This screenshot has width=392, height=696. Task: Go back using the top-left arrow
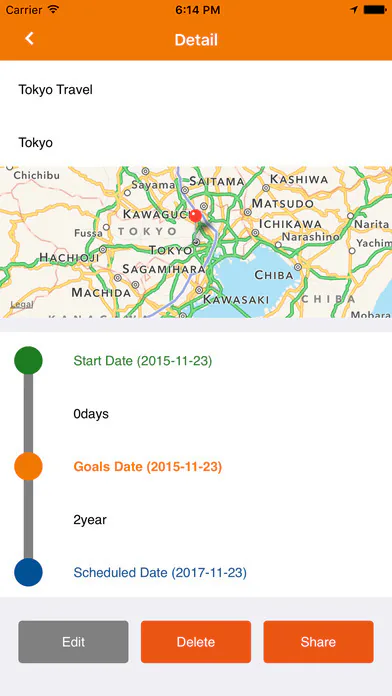pos(29,39)
